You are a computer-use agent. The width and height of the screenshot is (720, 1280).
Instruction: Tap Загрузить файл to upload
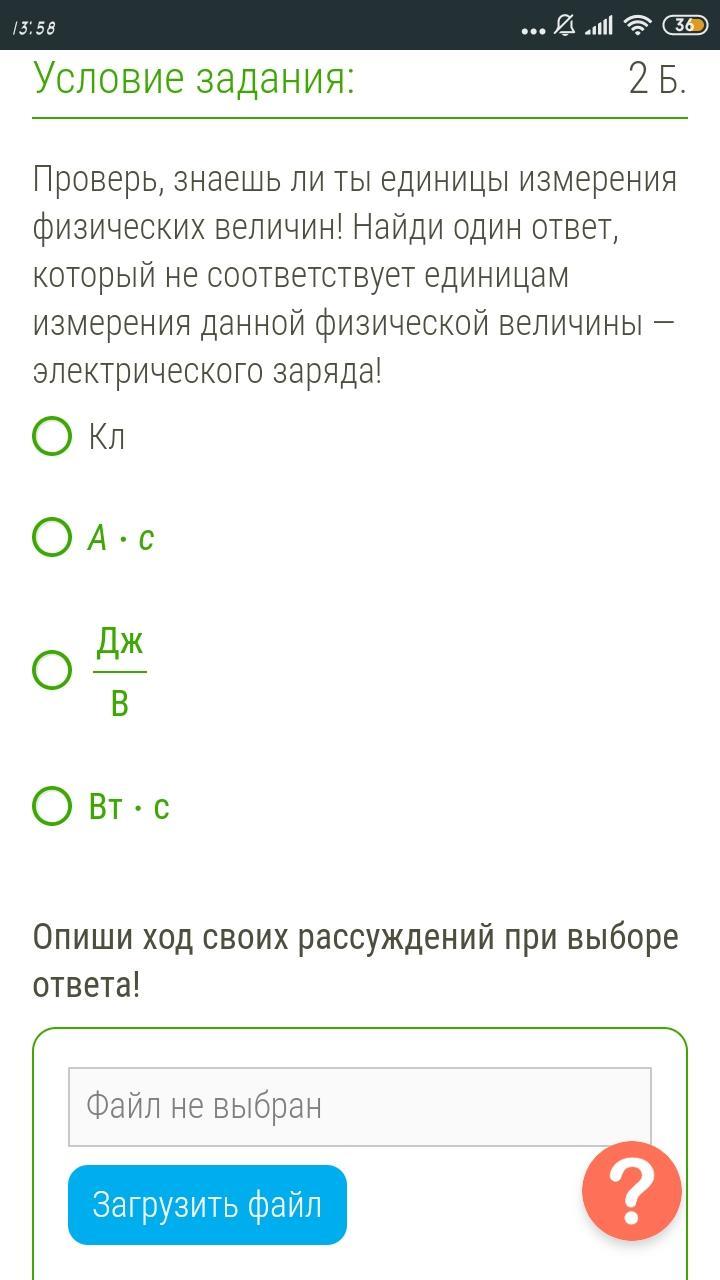(x=207, y=1205)
